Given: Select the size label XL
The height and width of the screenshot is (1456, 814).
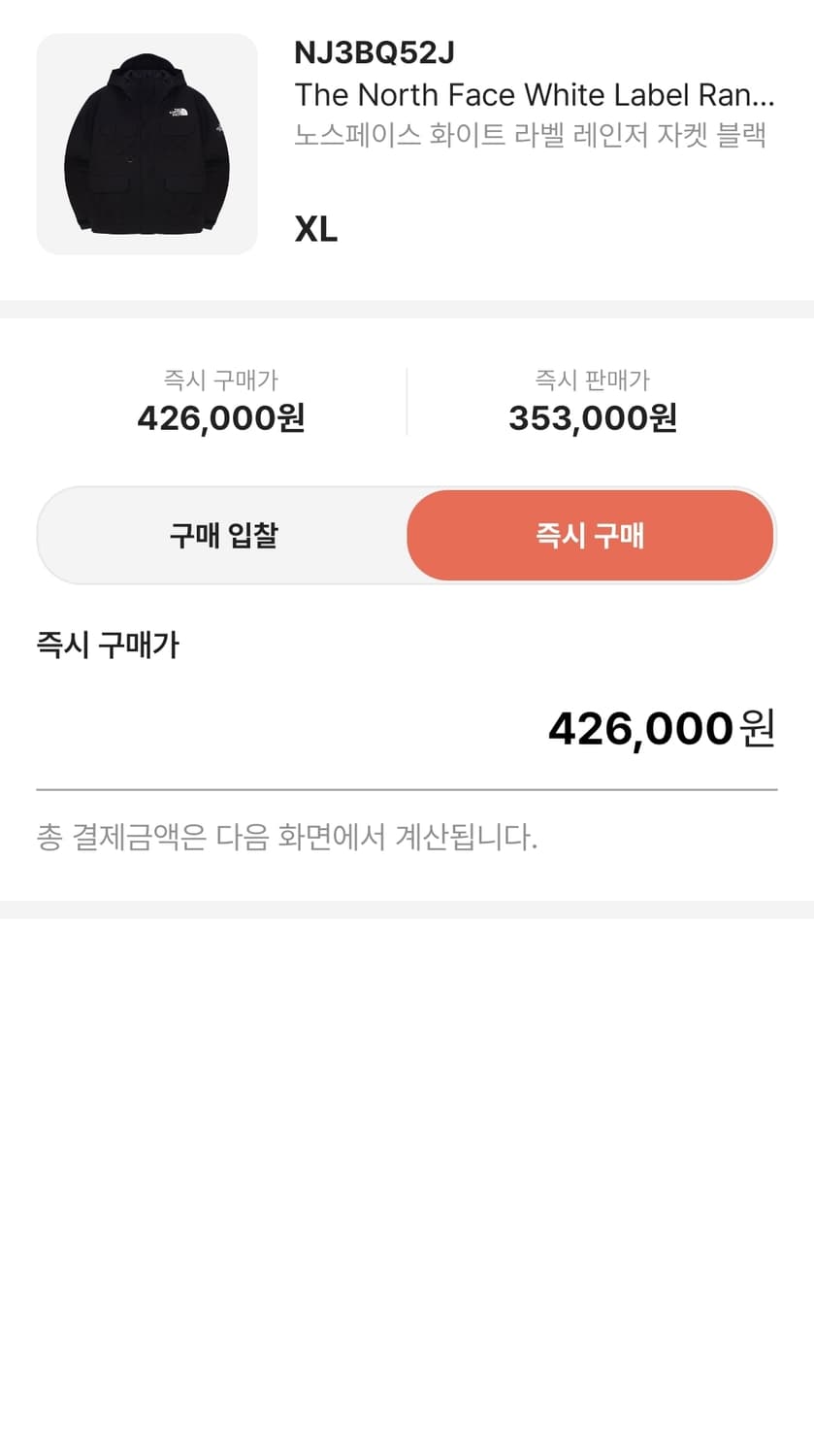Looking at the screenshot, I should (315, 229).
